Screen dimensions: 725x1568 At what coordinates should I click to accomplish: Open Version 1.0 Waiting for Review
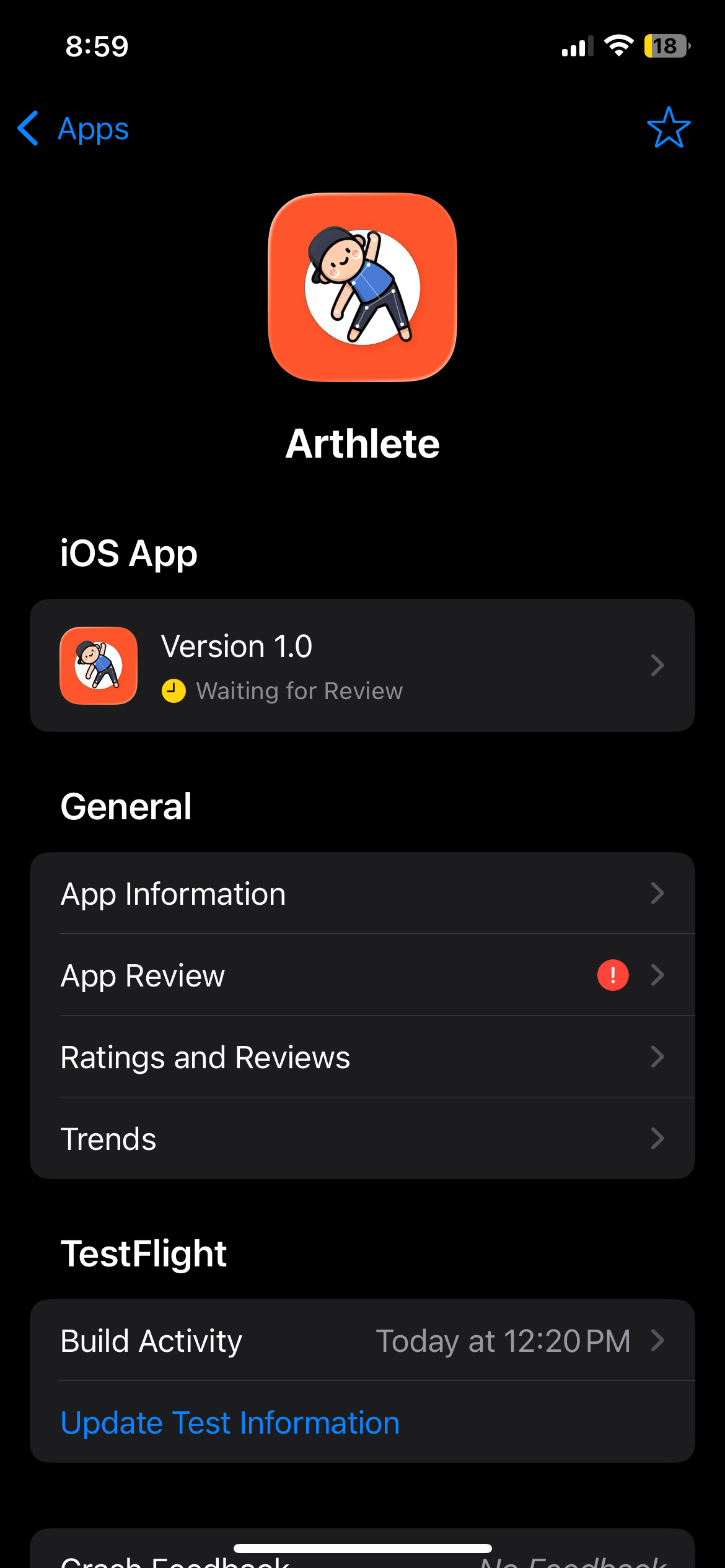coord(362,666)
